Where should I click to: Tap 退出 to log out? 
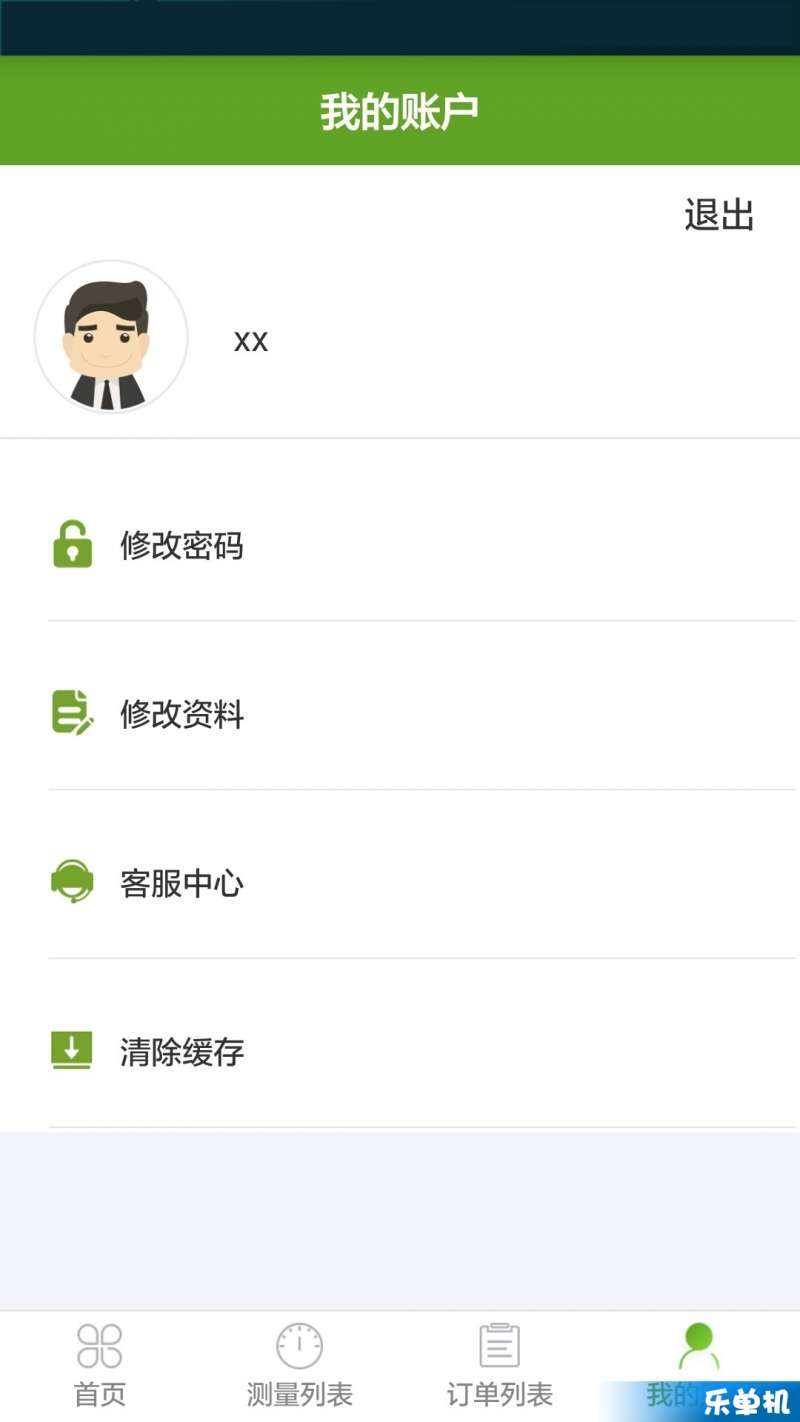tap(718, 216)
